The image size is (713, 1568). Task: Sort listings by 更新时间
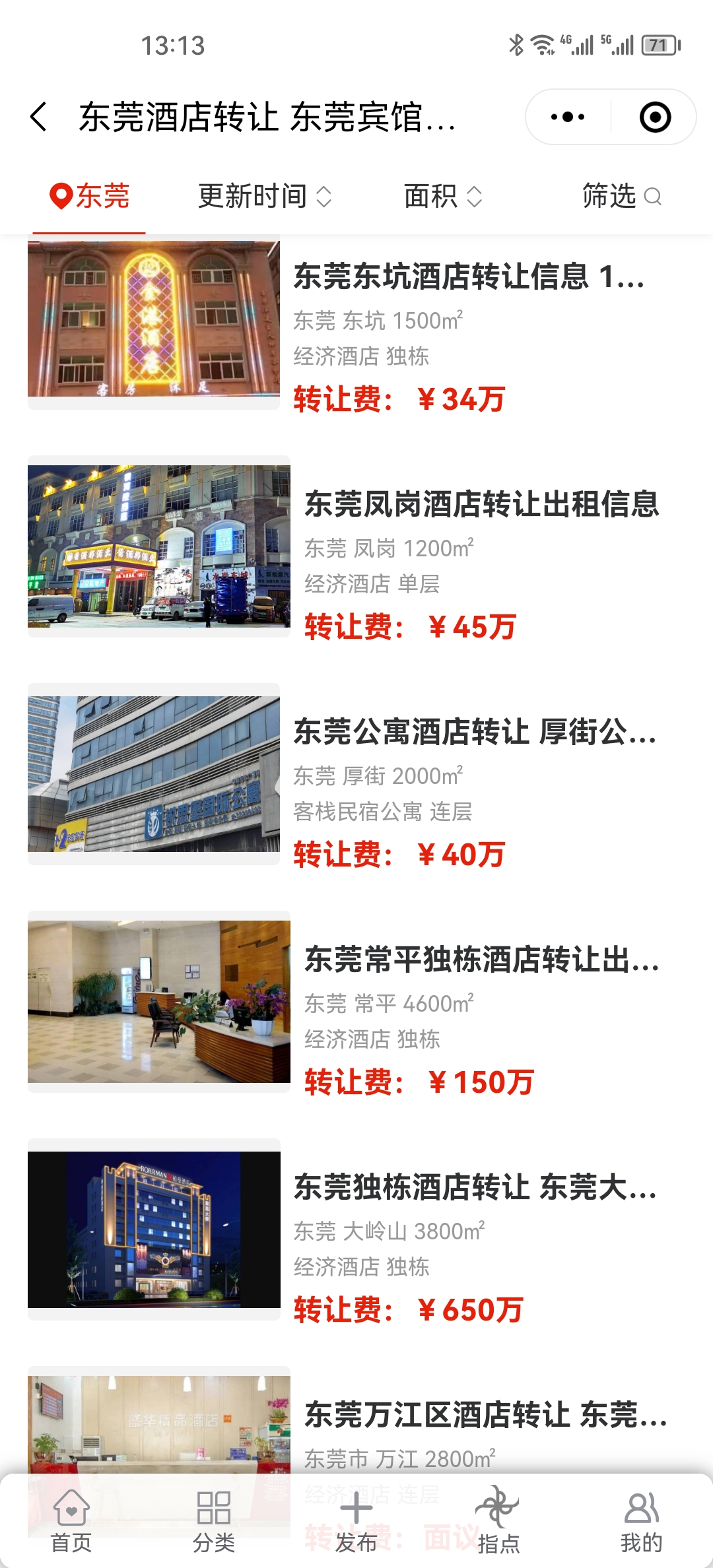click(264, 196)
